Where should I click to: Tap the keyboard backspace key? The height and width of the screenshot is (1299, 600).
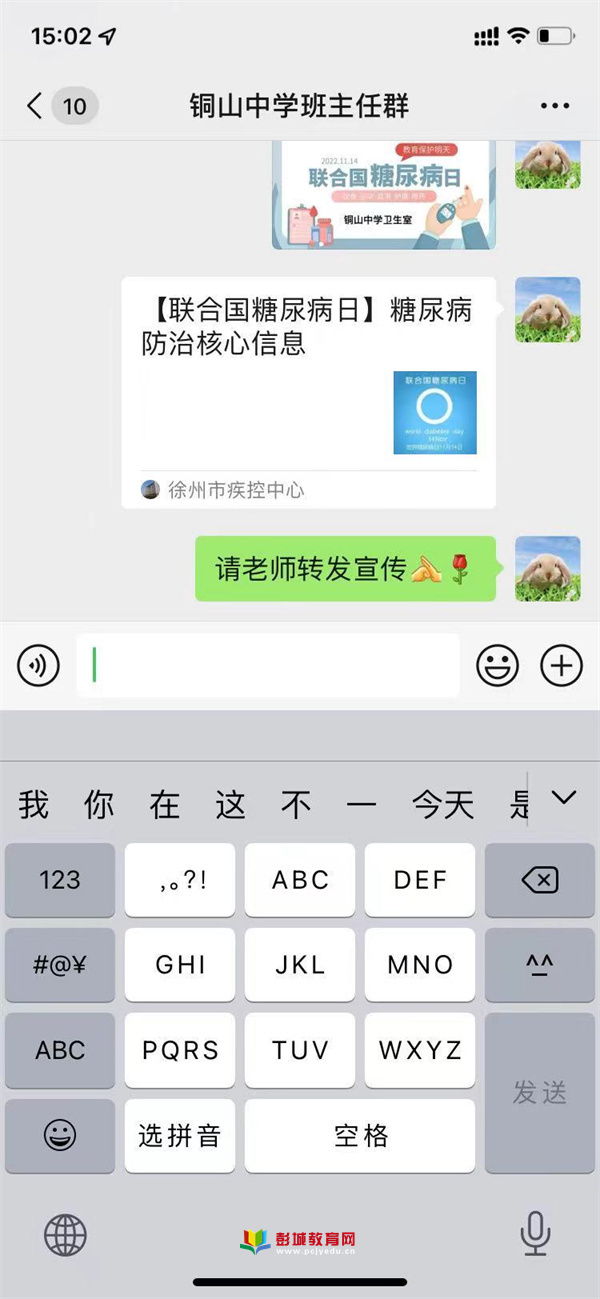[539, 880]
